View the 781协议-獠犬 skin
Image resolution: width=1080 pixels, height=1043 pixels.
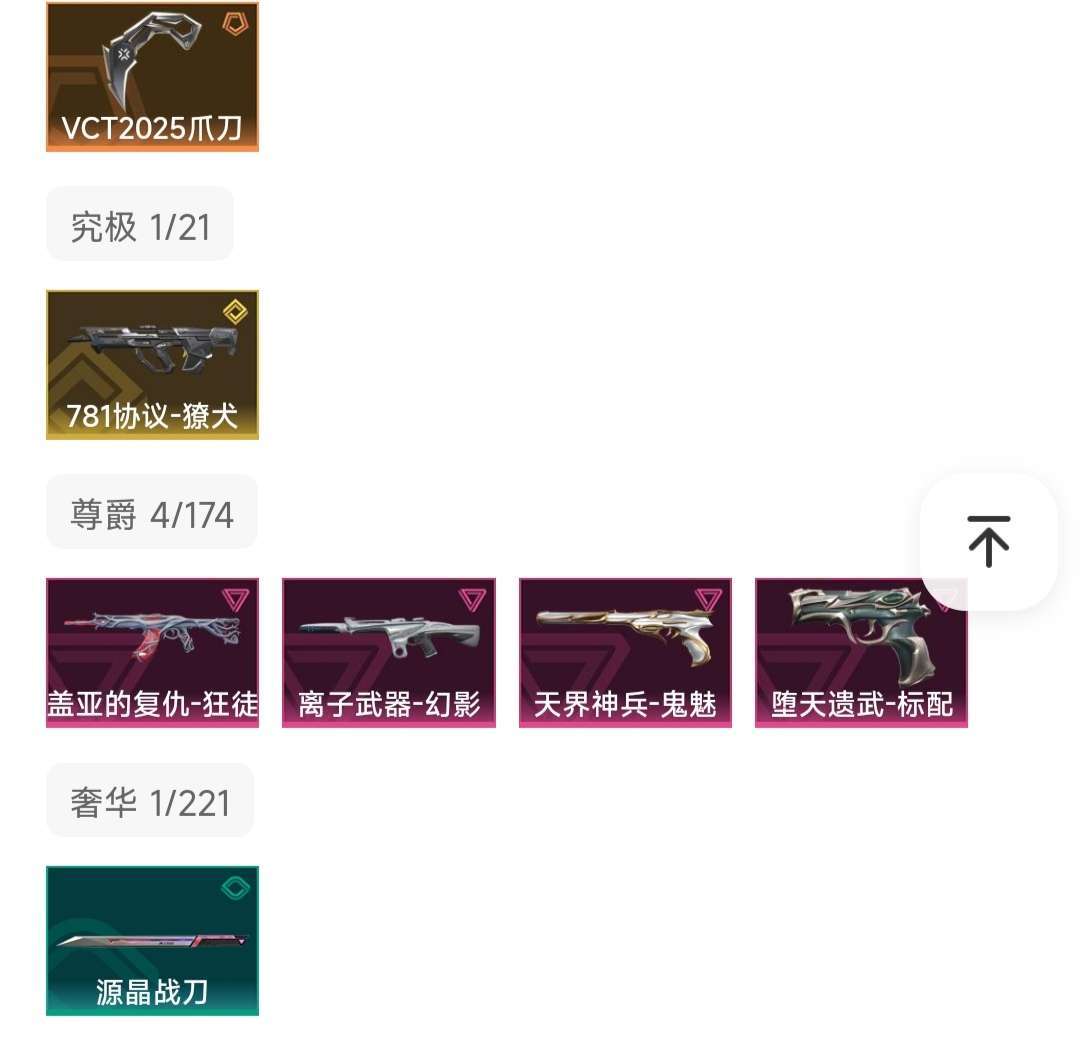click(x=152, y=365)
